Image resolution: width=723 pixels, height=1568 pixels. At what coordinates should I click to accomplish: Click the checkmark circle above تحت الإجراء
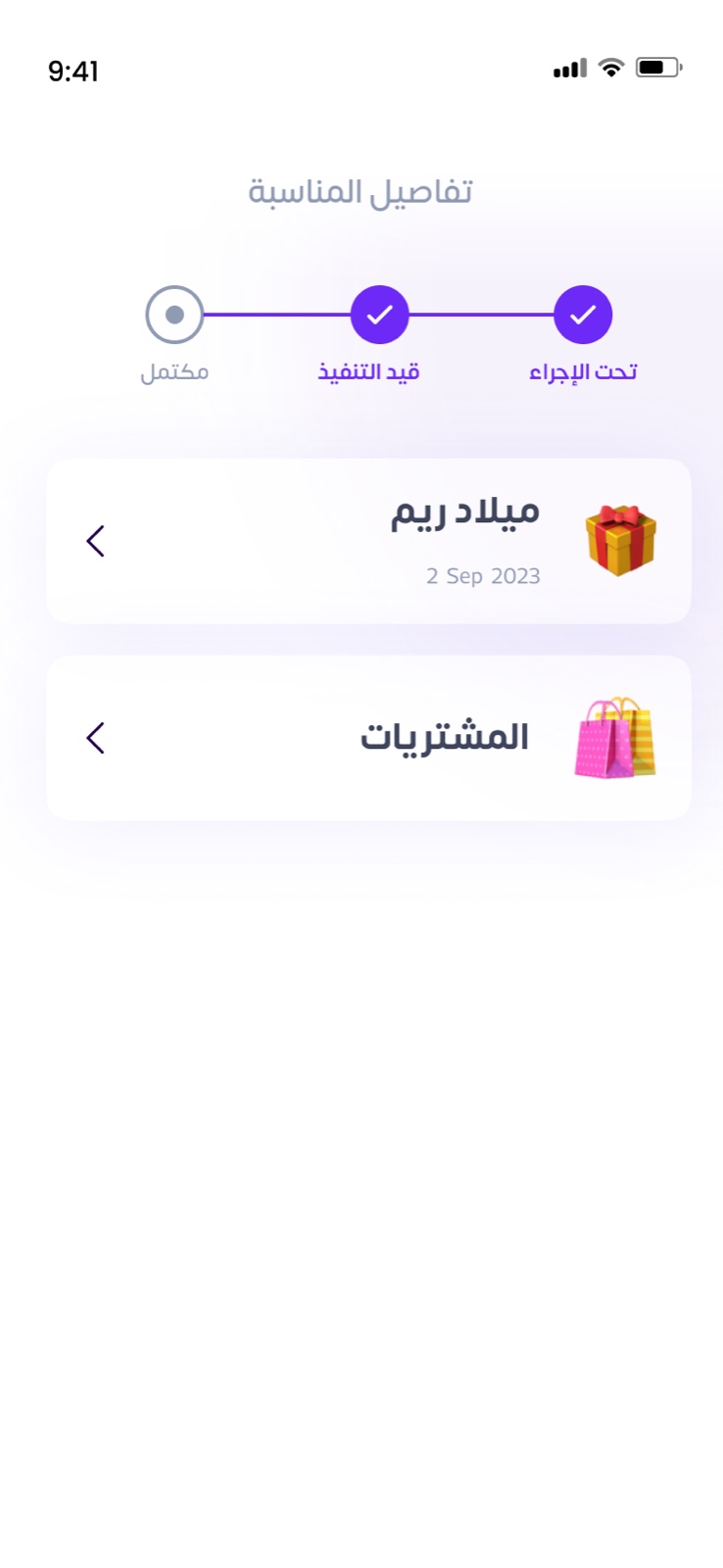(583, 315)
